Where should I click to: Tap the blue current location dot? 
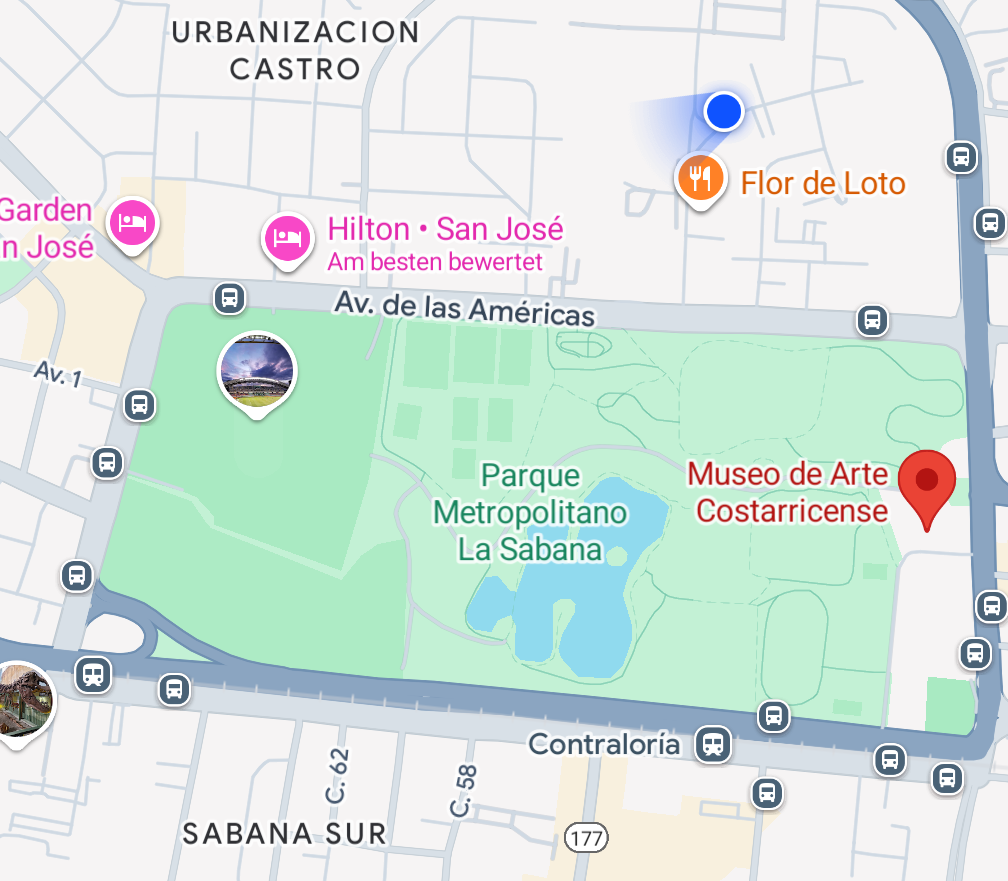tap(723, 111)
